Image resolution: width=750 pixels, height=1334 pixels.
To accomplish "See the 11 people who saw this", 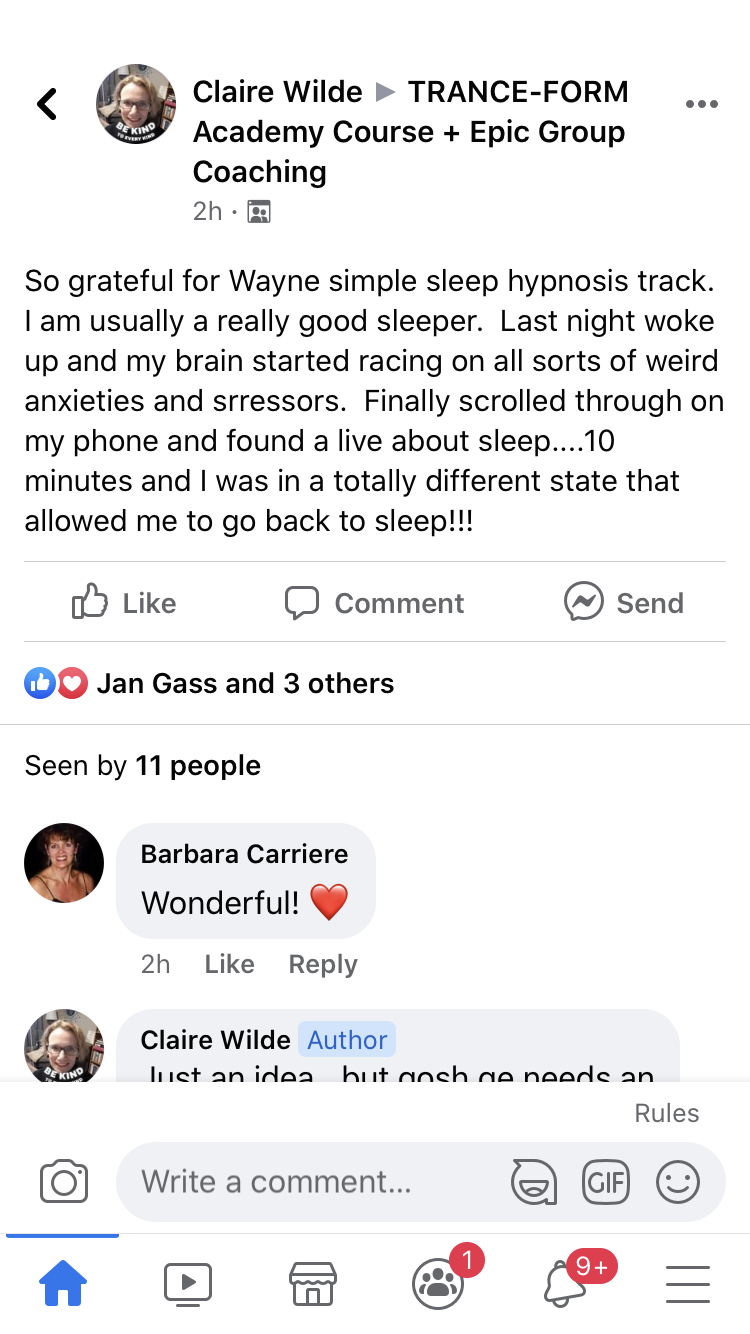I will click(143, 766).
